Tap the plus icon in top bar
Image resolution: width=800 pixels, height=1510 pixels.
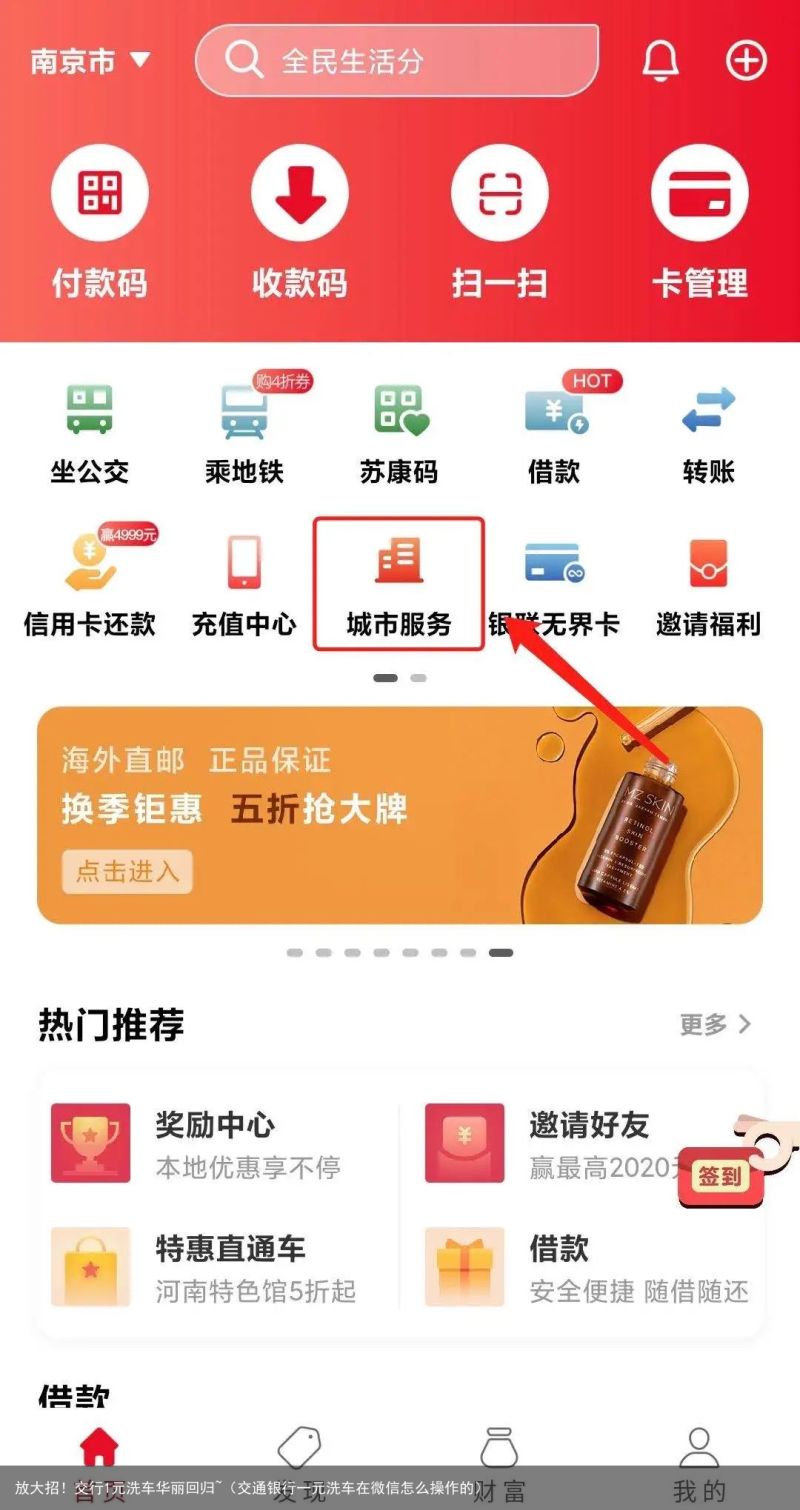point(745,61)
